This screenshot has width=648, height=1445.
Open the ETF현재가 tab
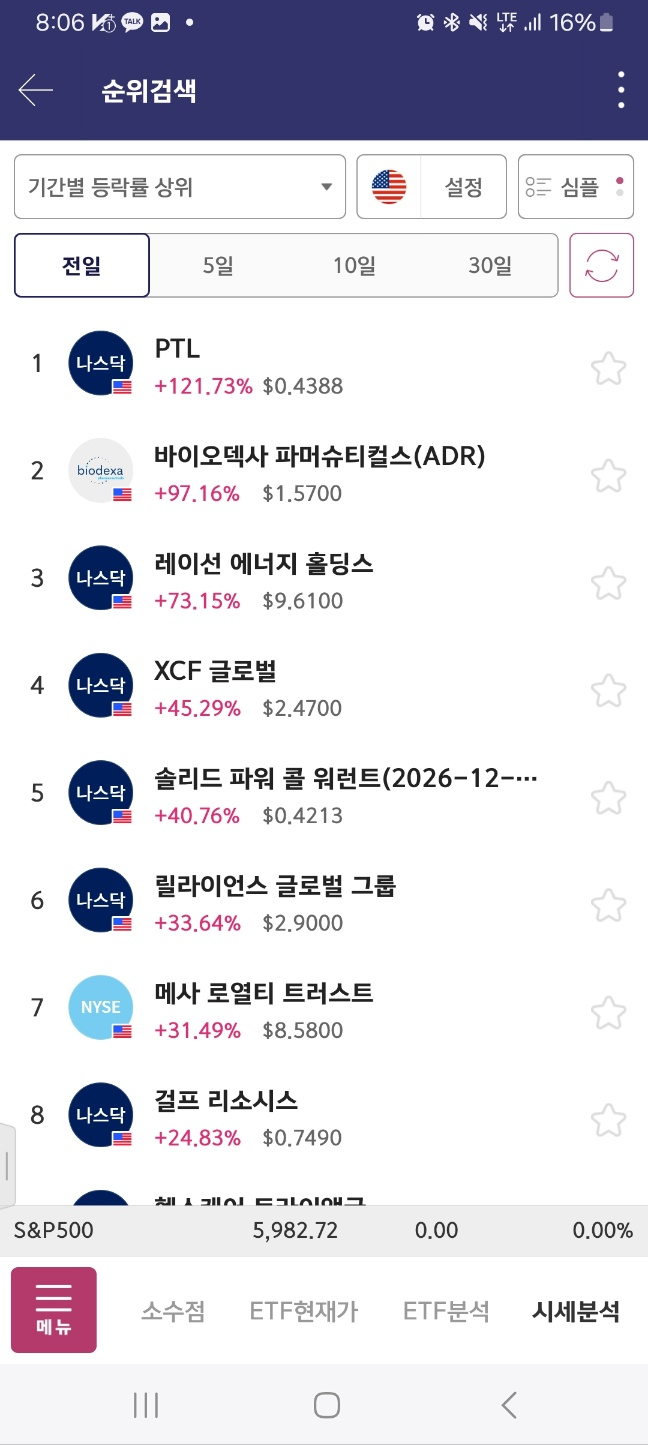(x=304, y=1311)
